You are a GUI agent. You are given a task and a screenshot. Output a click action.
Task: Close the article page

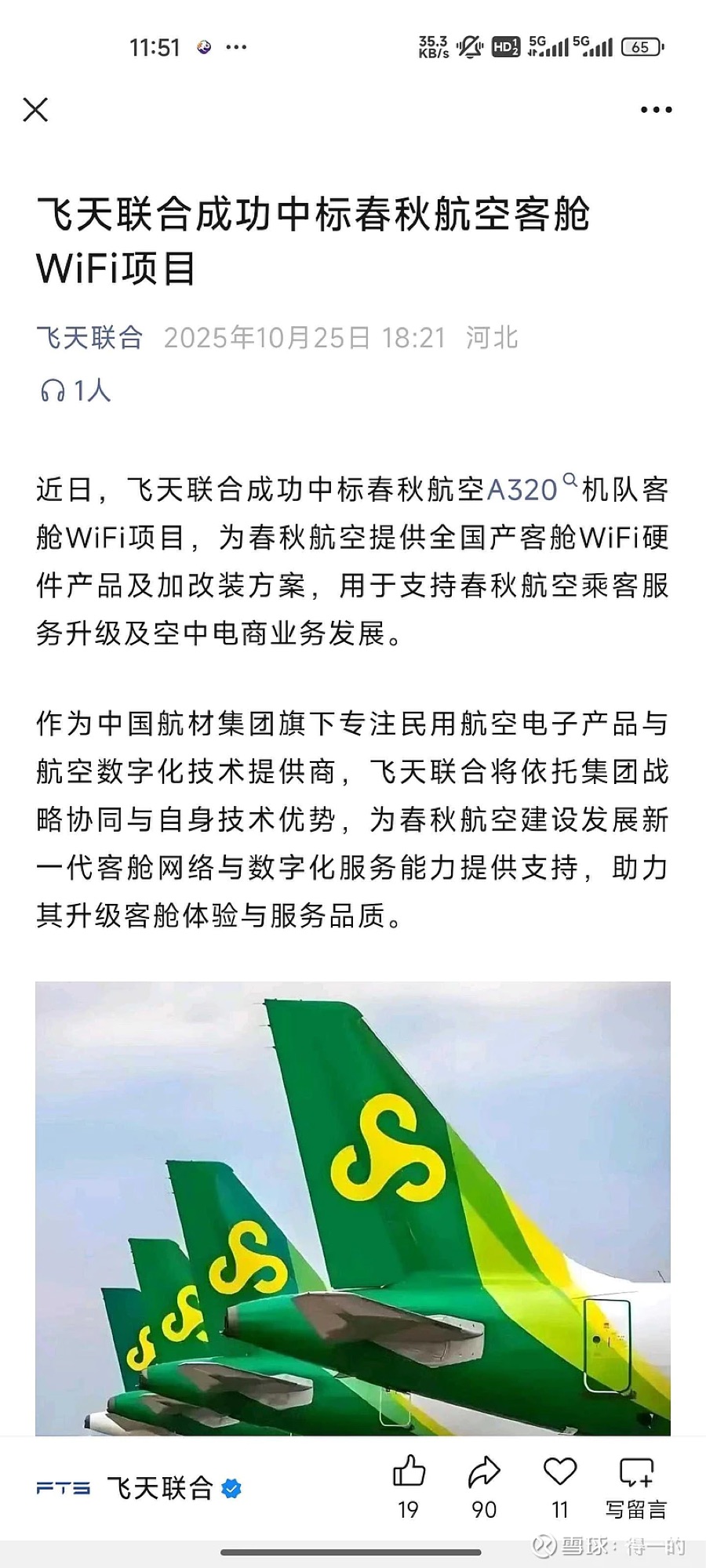(x=35, y=110)
